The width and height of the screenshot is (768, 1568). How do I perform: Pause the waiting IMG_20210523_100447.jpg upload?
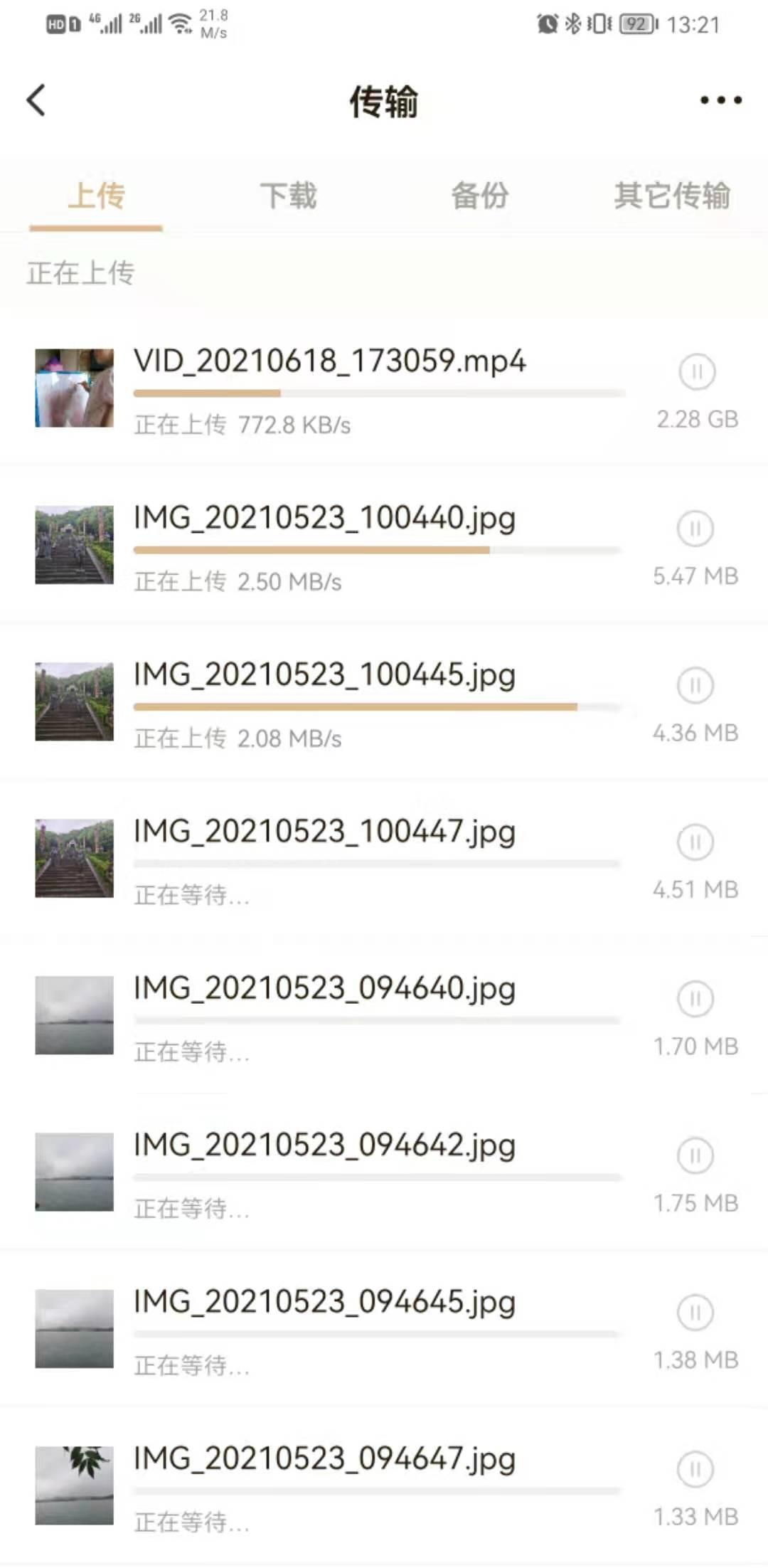click(695, 842)
